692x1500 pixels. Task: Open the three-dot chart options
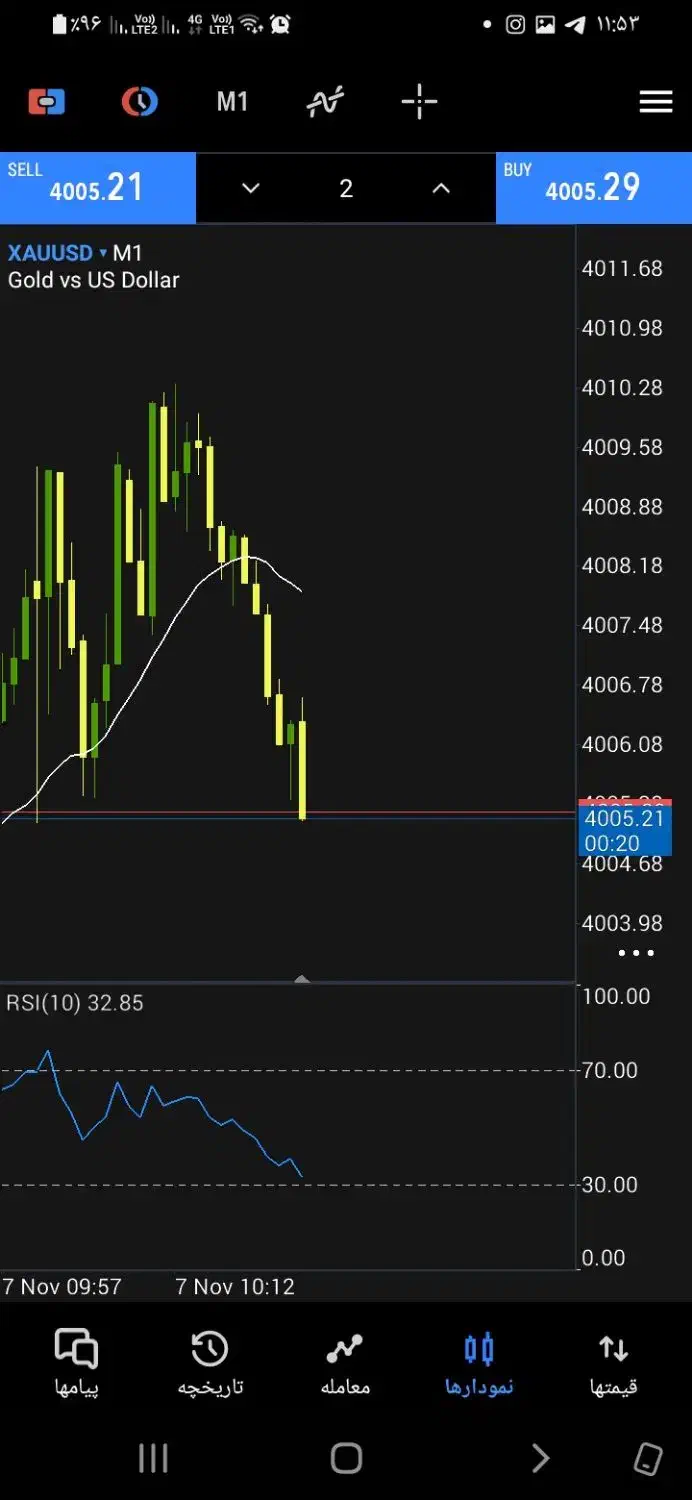click(636, 953)
